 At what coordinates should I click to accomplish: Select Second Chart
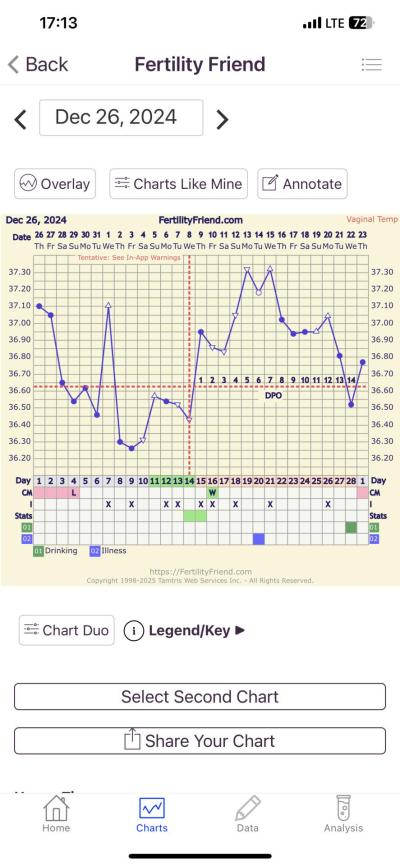200,696
